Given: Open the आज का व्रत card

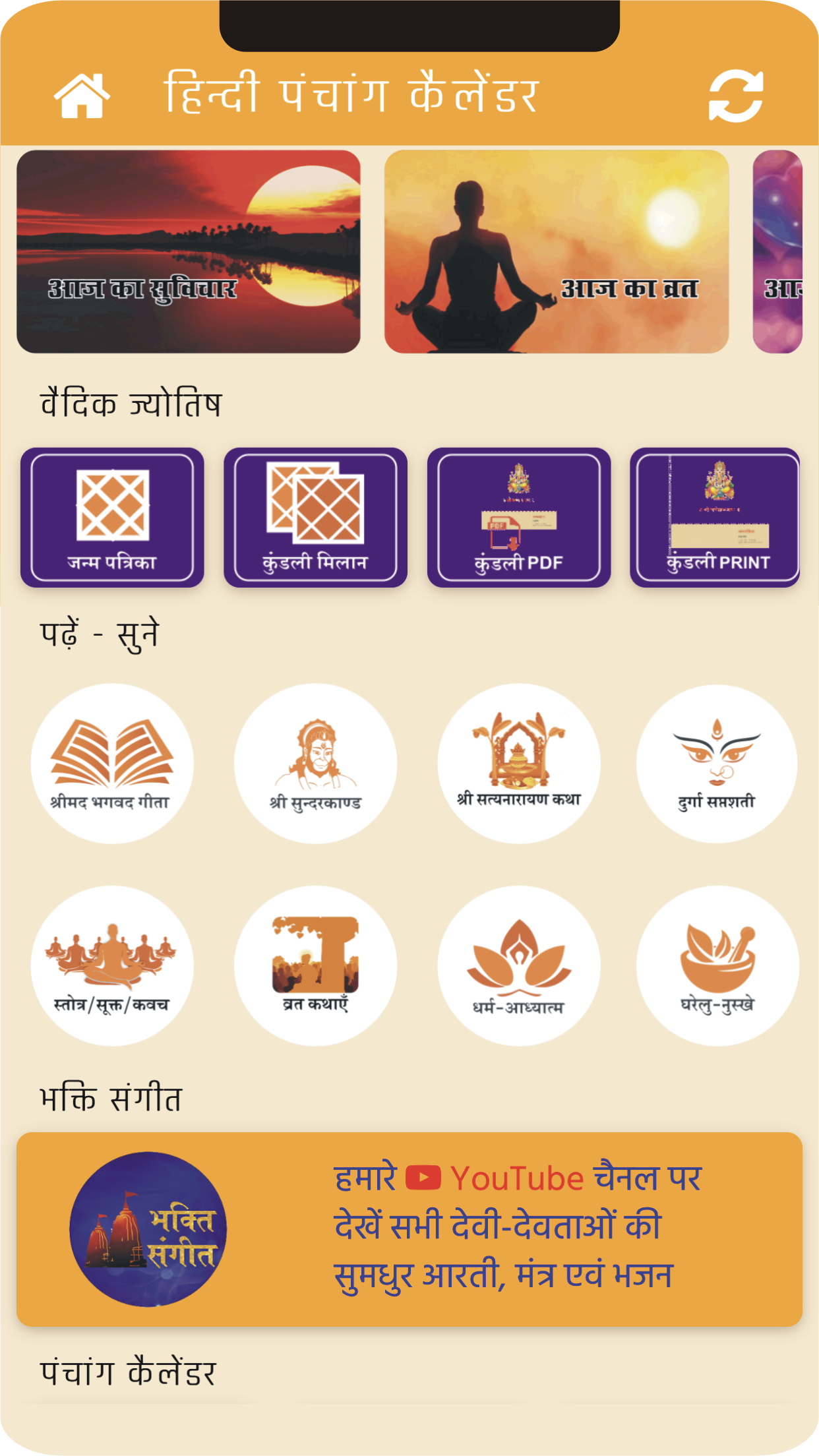Looking at the screenshot, I should click(x=557, y=251).
